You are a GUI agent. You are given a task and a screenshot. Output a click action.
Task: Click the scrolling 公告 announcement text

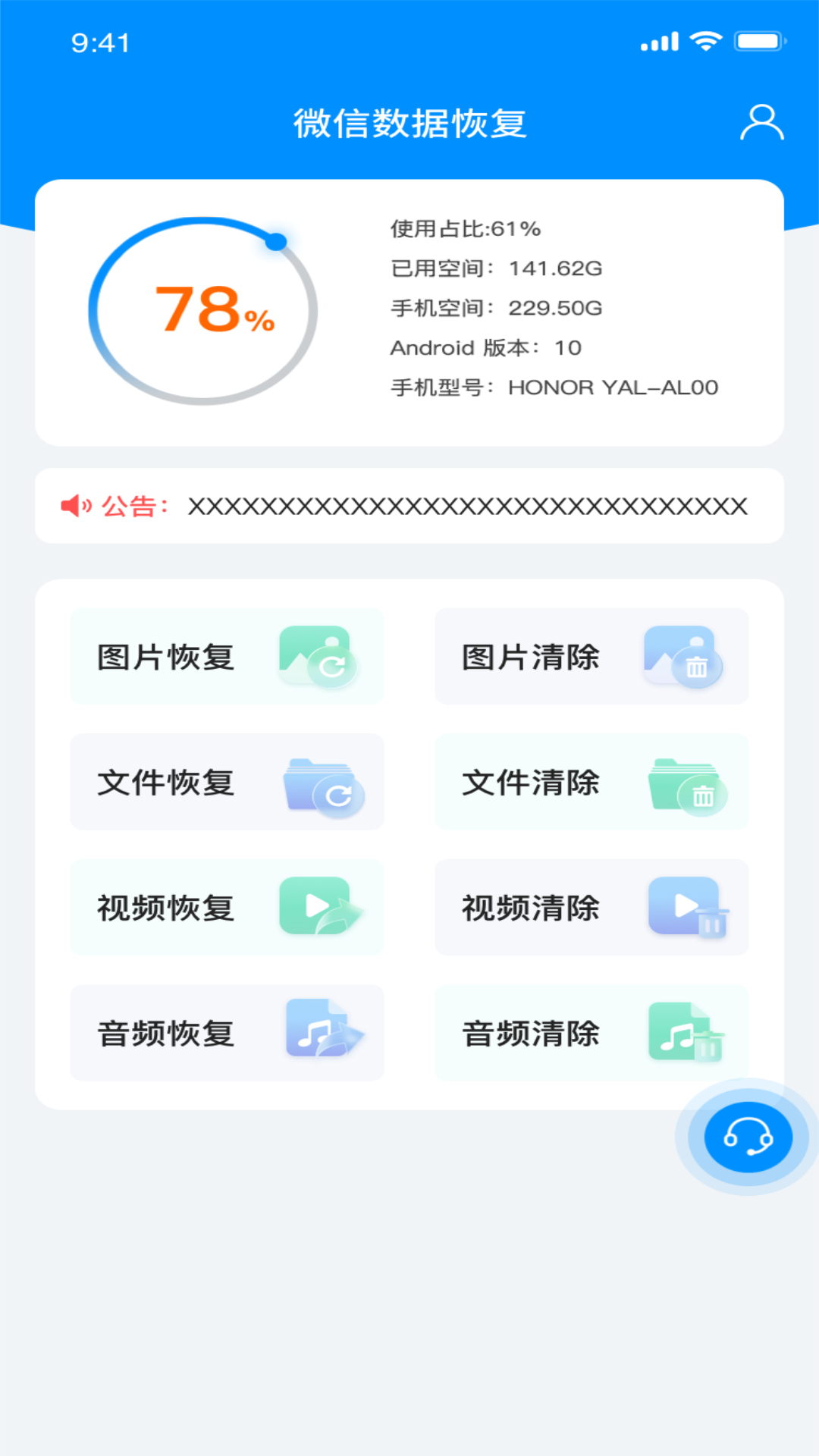tap(470, 505)
